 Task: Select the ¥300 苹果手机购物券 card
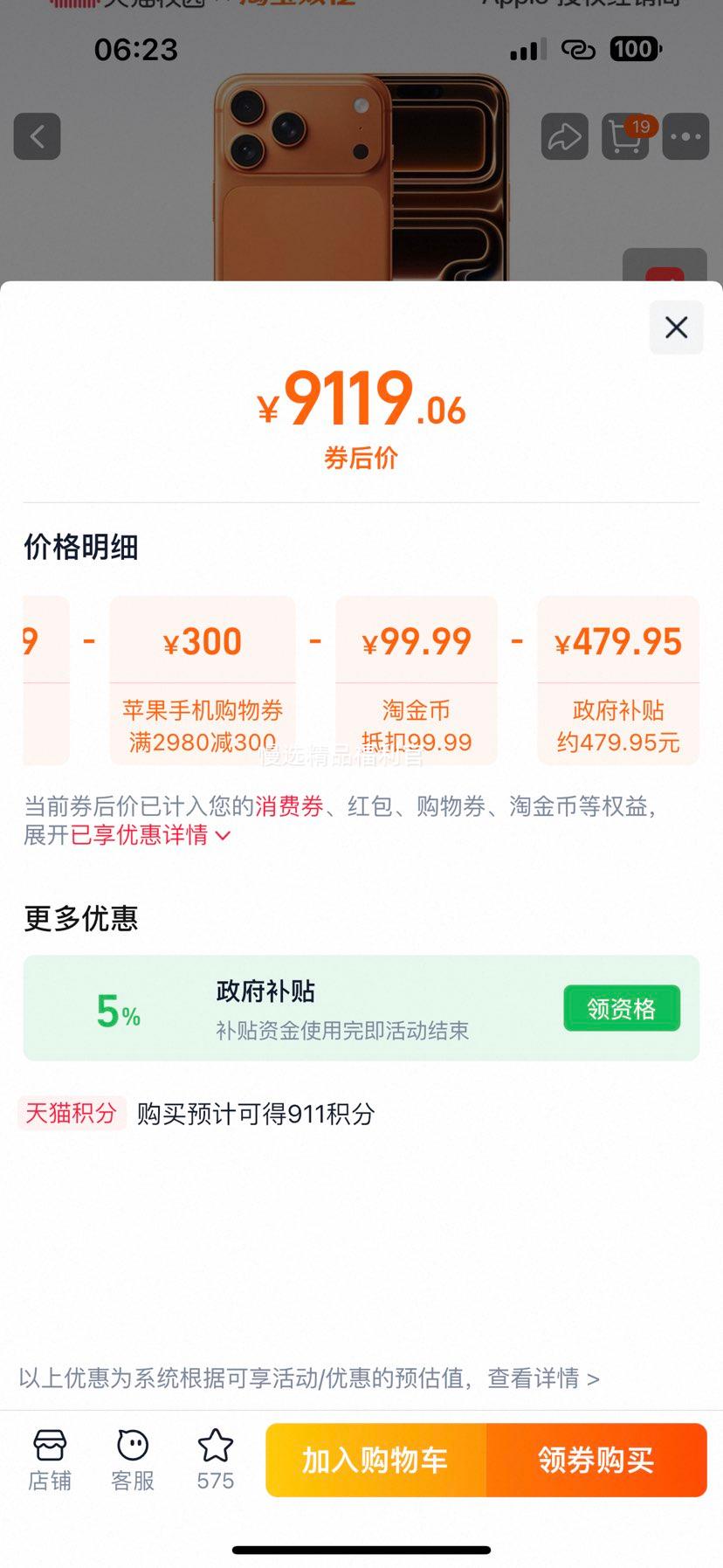[x=202, y=680]
